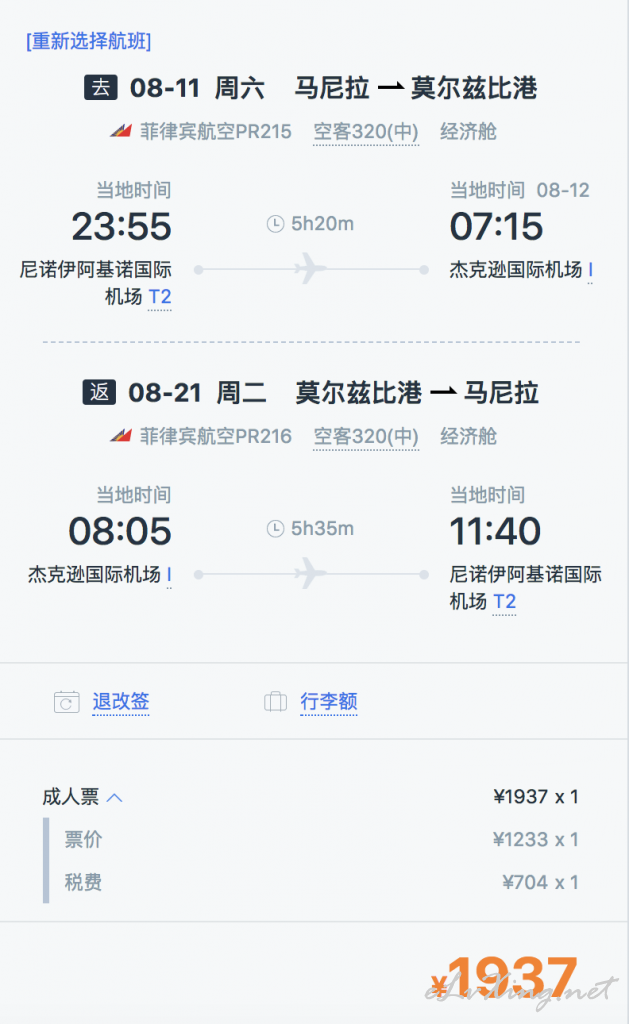629x1024 pixels.
Task: Show aircraft info for PR216 空客320(中)
Action: click(366, 436)
